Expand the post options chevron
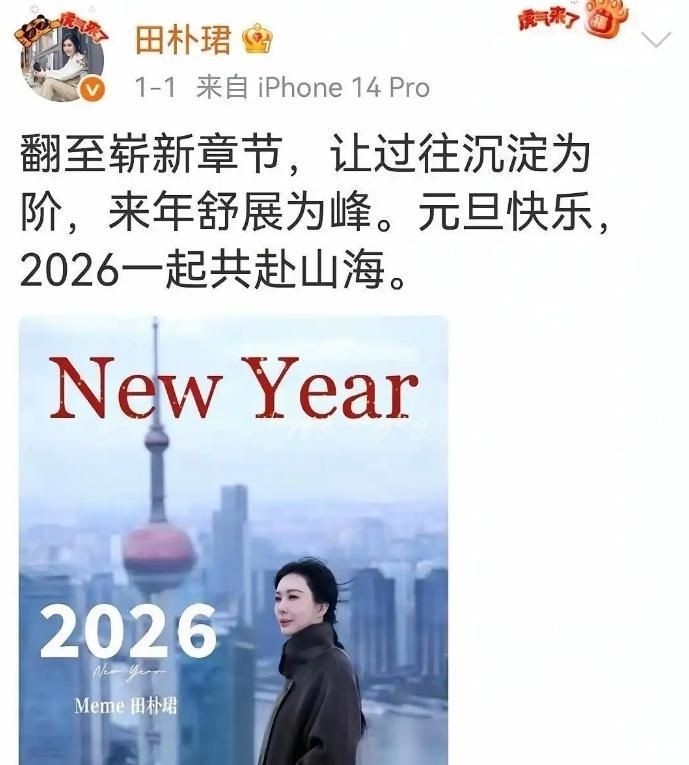The height and width of the screenshot is (765, 689). click(656, 40)
